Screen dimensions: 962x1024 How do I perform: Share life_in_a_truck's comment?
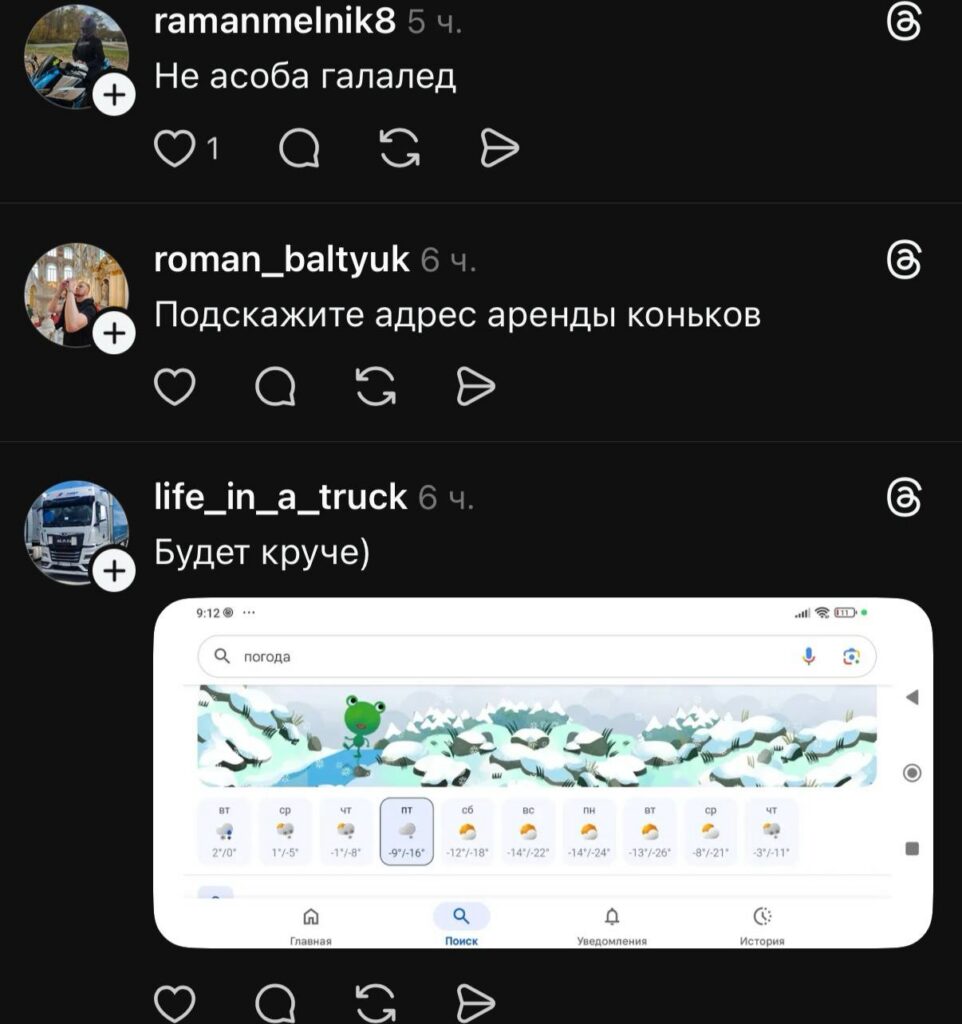476,1002
